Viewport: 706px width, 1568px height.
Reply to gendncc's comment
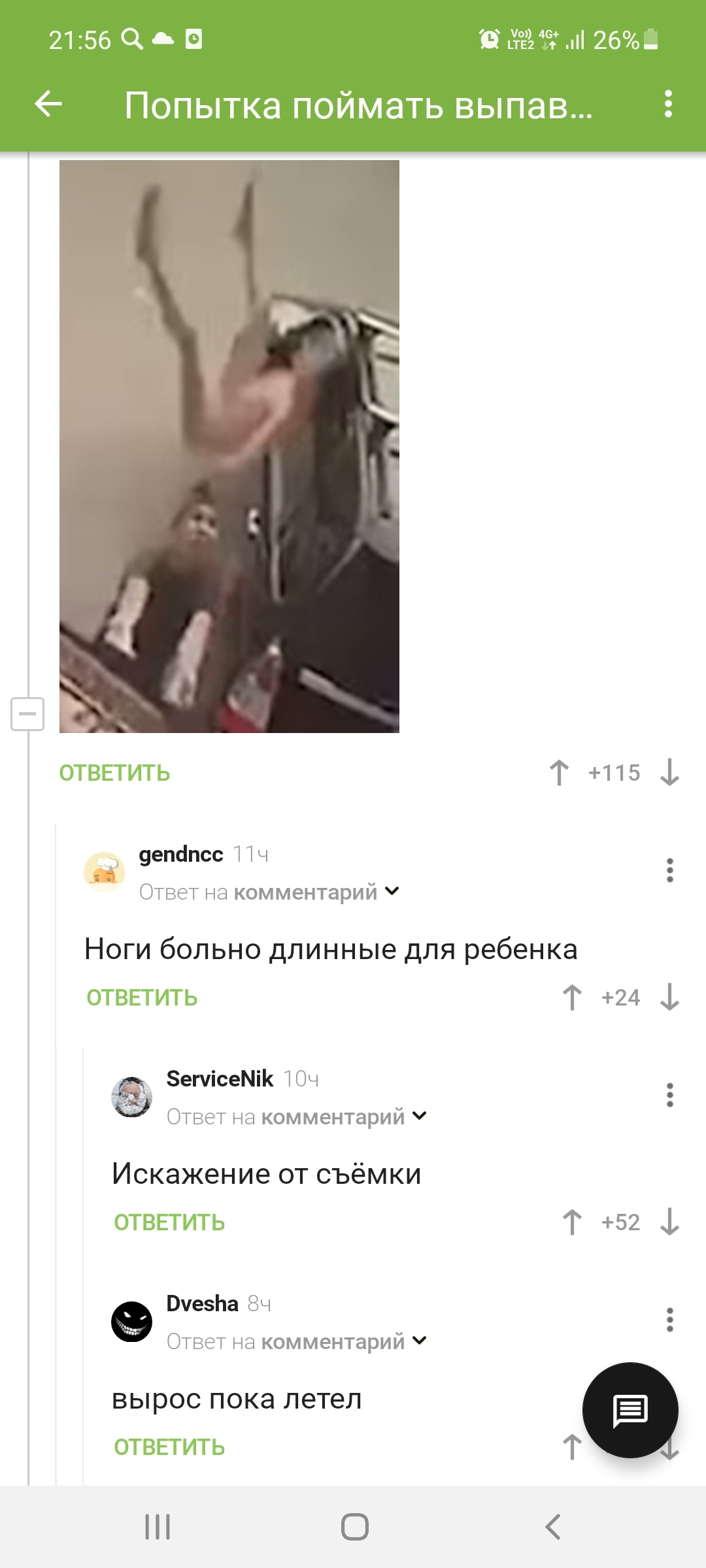tap(142, 998)
